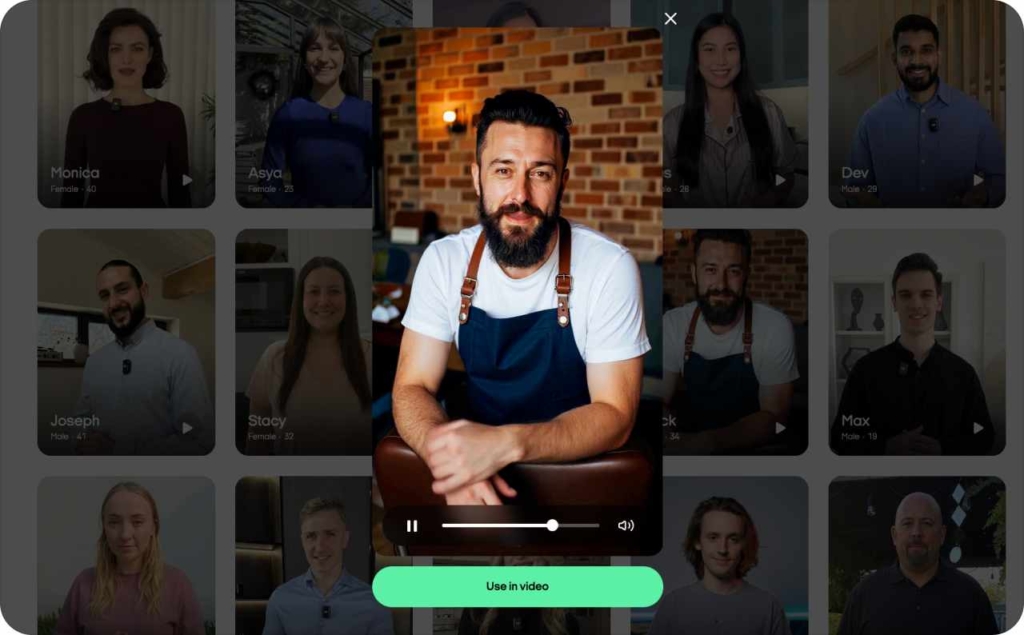Image resolution: width=1024 pixels, height=635 pixels.
Task: Mute the preview video sound
Action: pyautogui.click(x=625, y=526)
